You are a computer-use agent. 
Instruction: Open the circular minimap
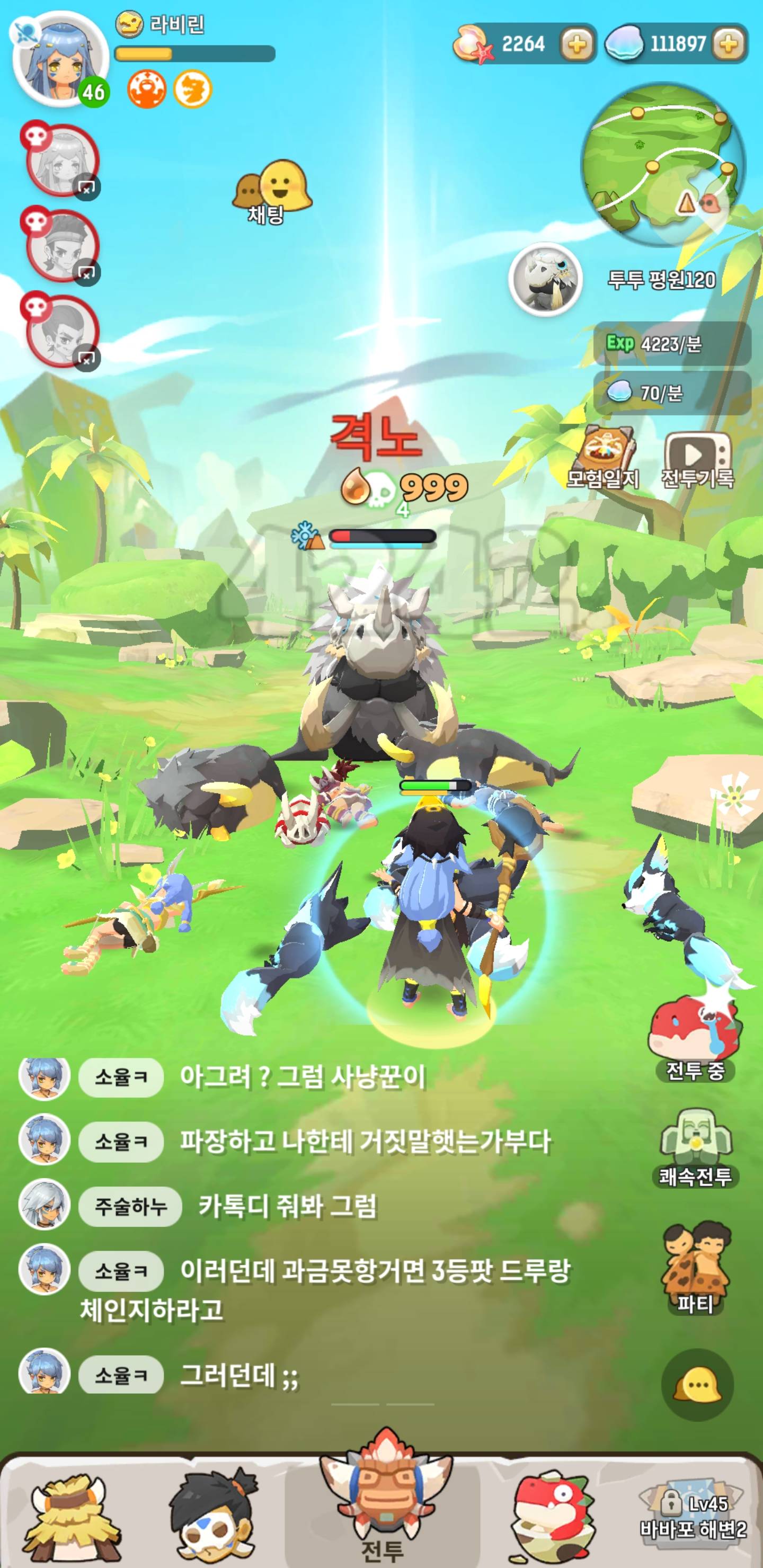point(662,164)
